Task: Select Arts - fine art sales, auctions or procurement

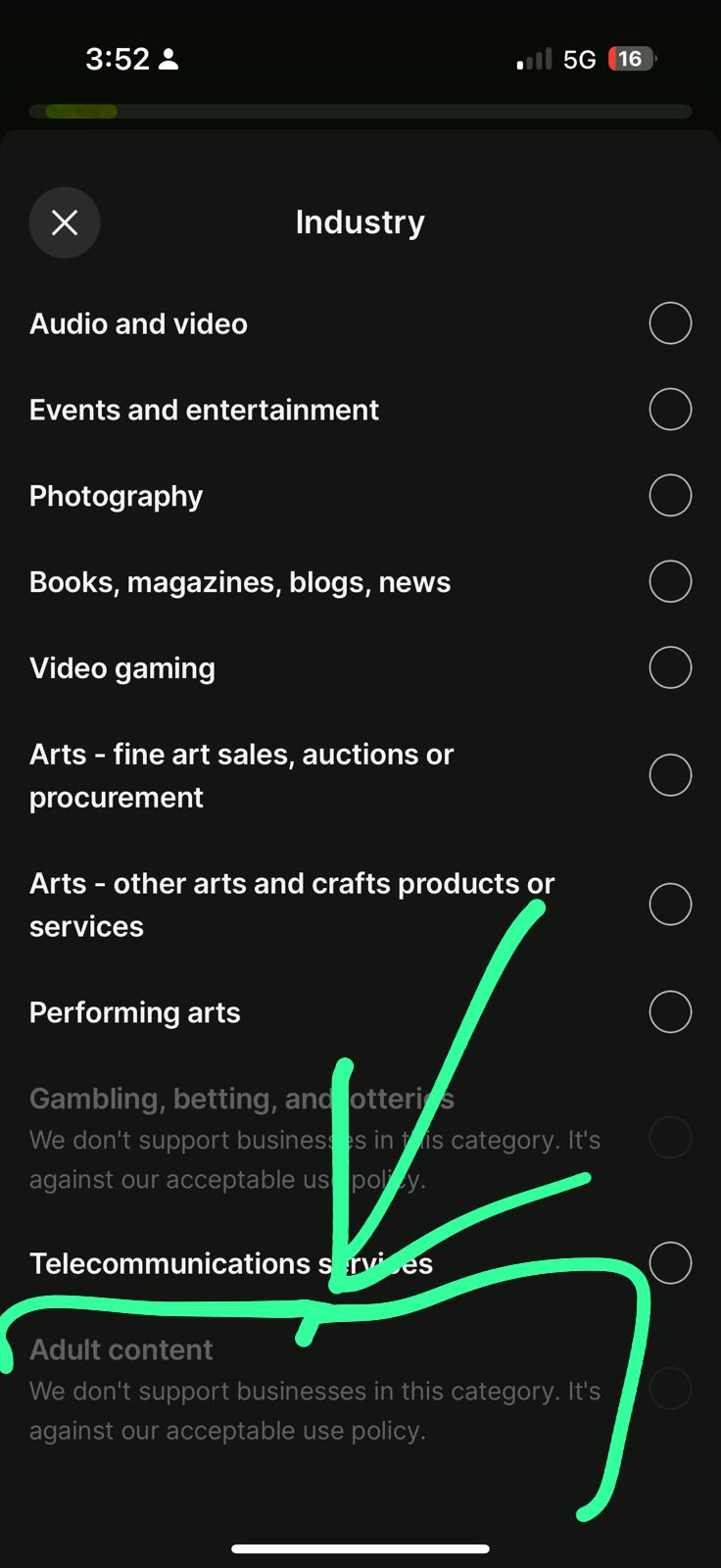Action: 360,776
